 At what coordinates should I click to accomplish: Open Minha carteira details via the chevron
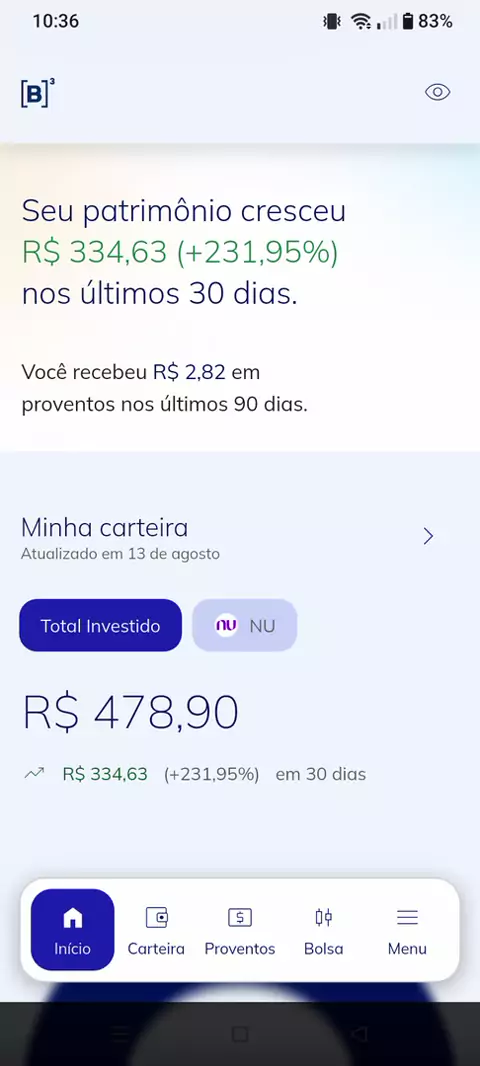click(x=428, y=536)
